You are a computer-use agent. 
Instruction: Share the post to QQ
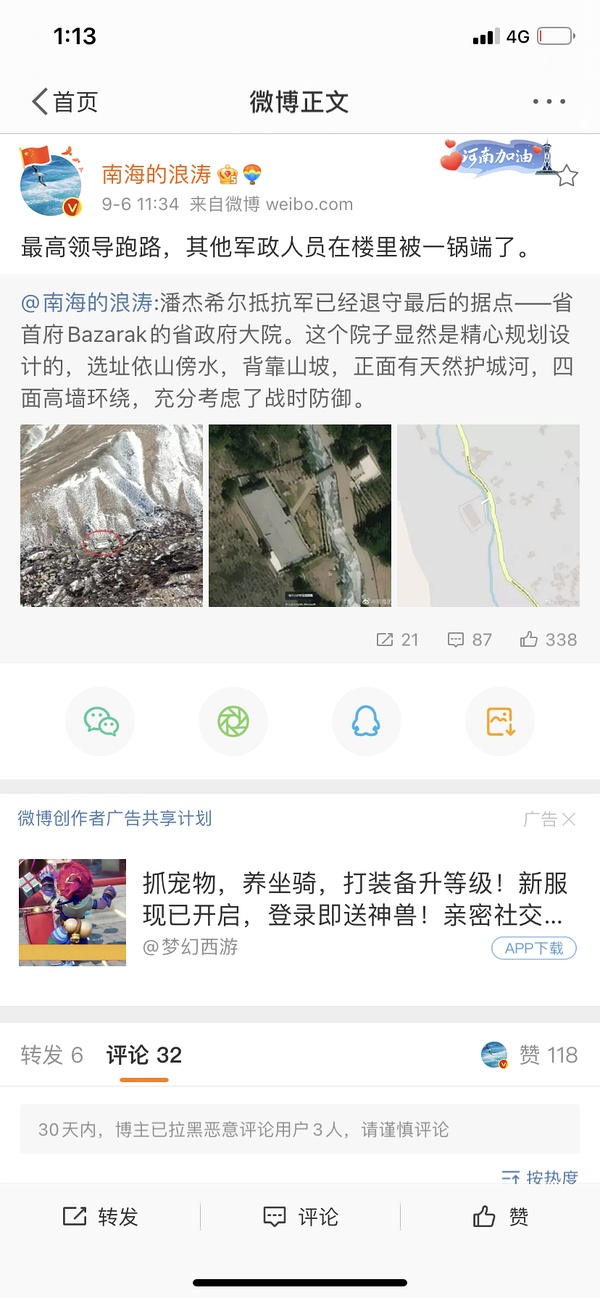(366, 721)
